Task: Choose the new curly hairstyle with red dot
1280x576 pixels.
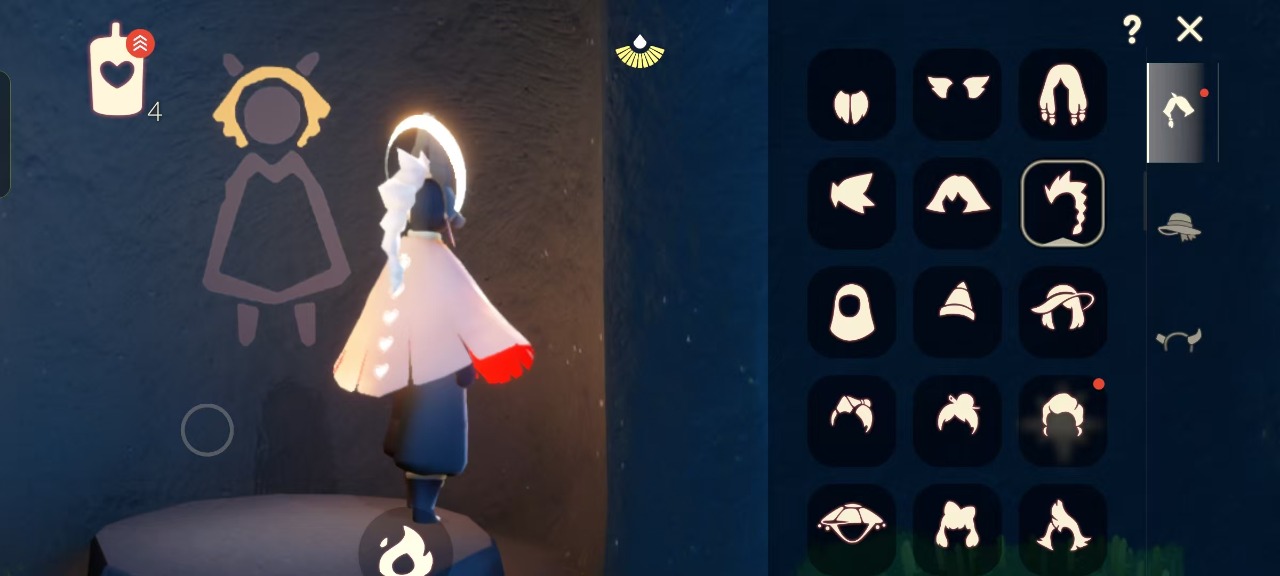Action: pyautogui.click(x=1062, y=420)
